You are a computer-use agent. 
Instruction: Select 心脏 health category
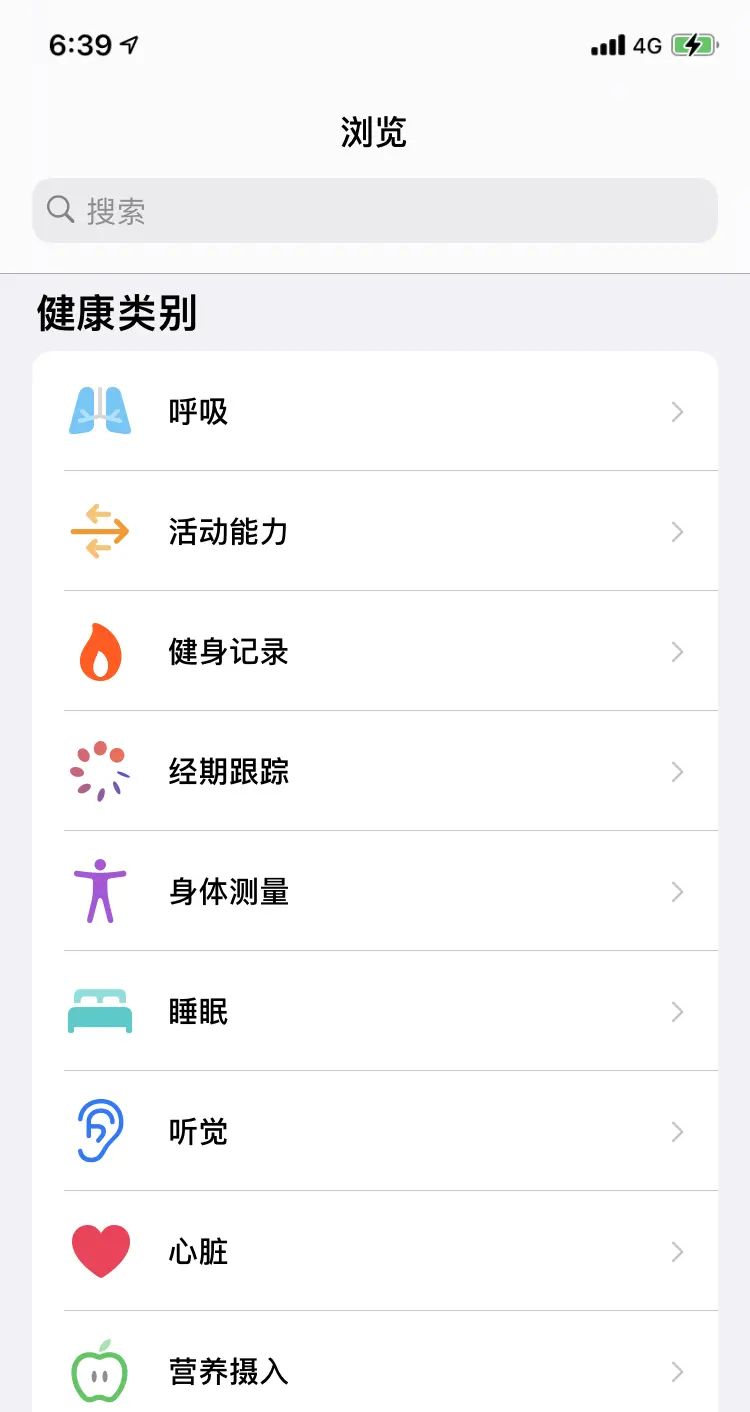(375, 1251)
